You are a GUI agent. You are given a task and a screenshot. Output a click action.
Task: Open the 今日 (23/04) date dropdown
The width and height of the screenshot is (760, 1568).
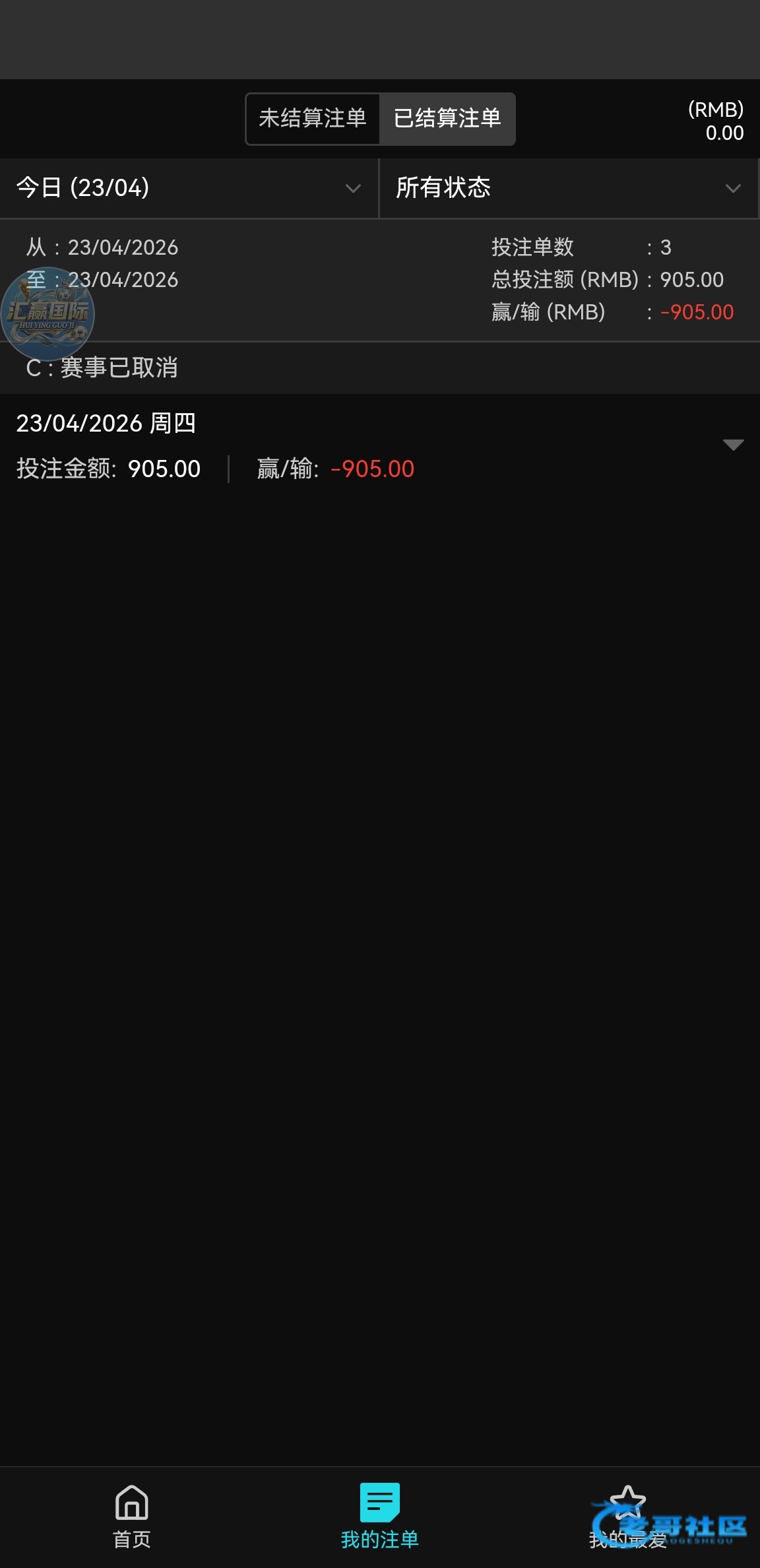click(x=189, y=188)
